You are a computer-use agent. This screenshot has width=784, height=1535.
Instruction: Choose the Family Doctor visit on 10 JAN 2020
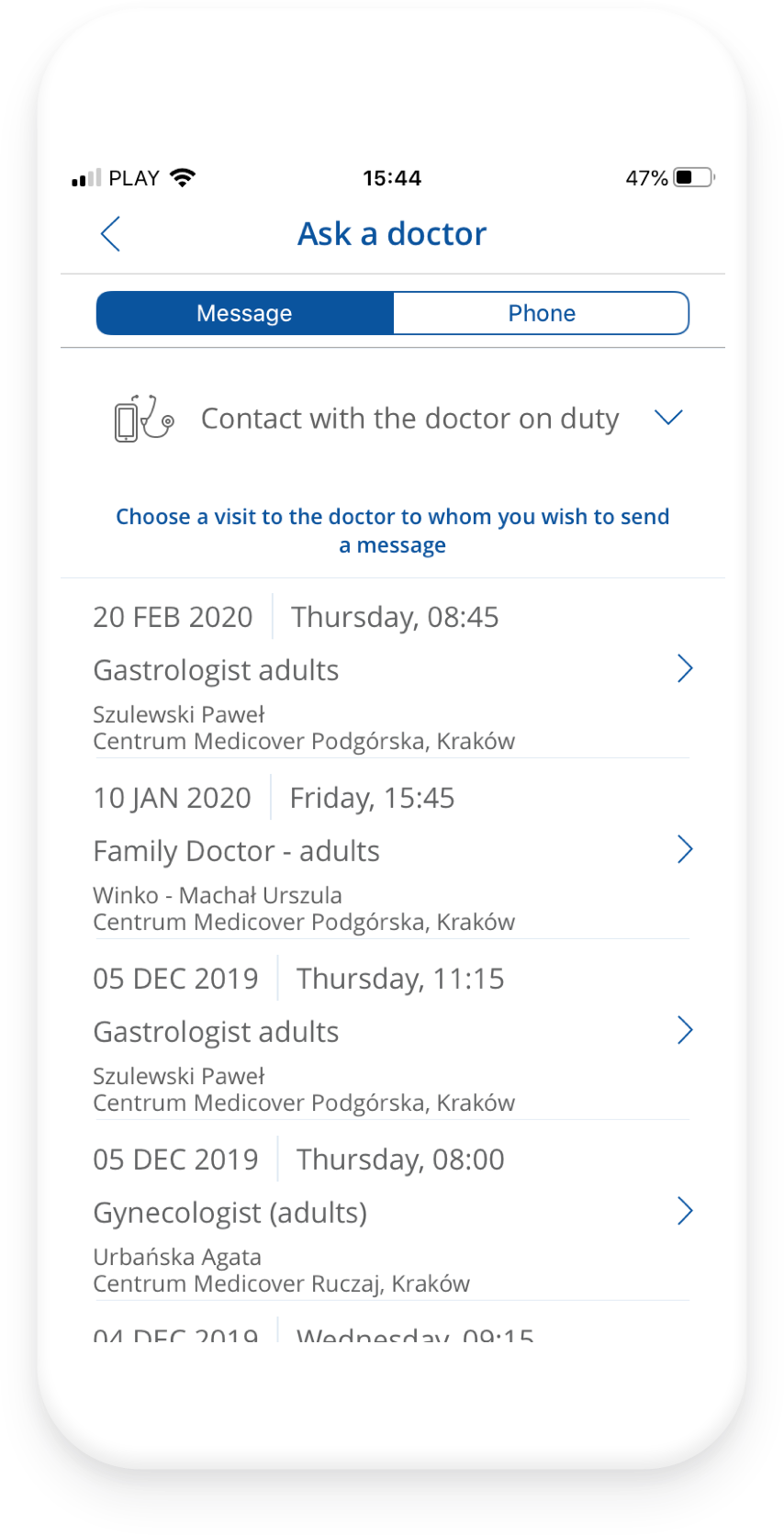tap(391, 851)
